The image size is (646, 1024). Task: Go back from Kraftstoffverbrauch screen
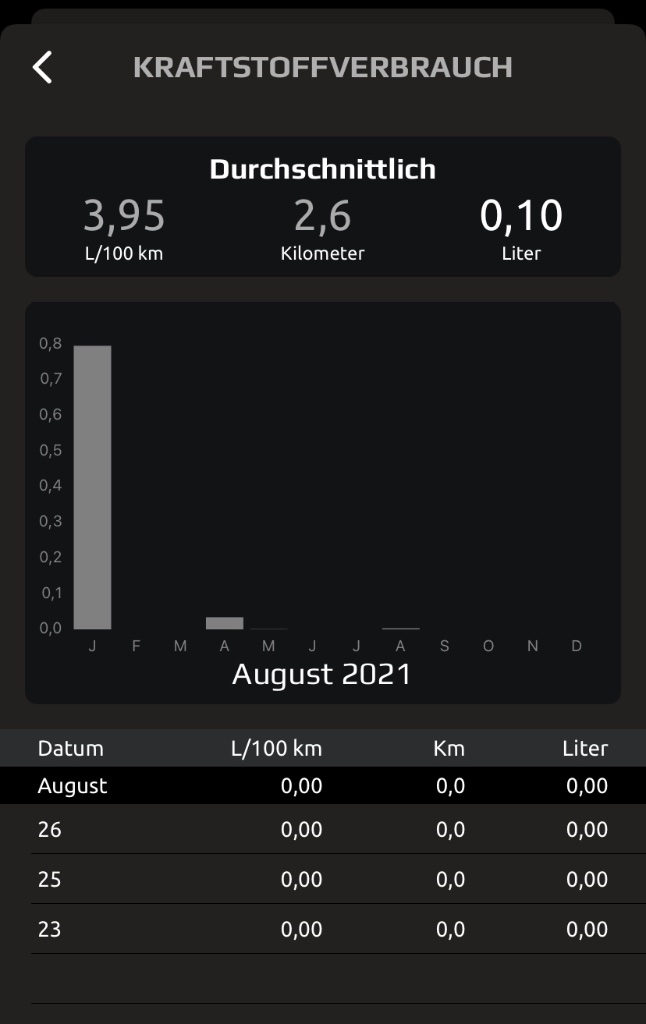point(42,67)
